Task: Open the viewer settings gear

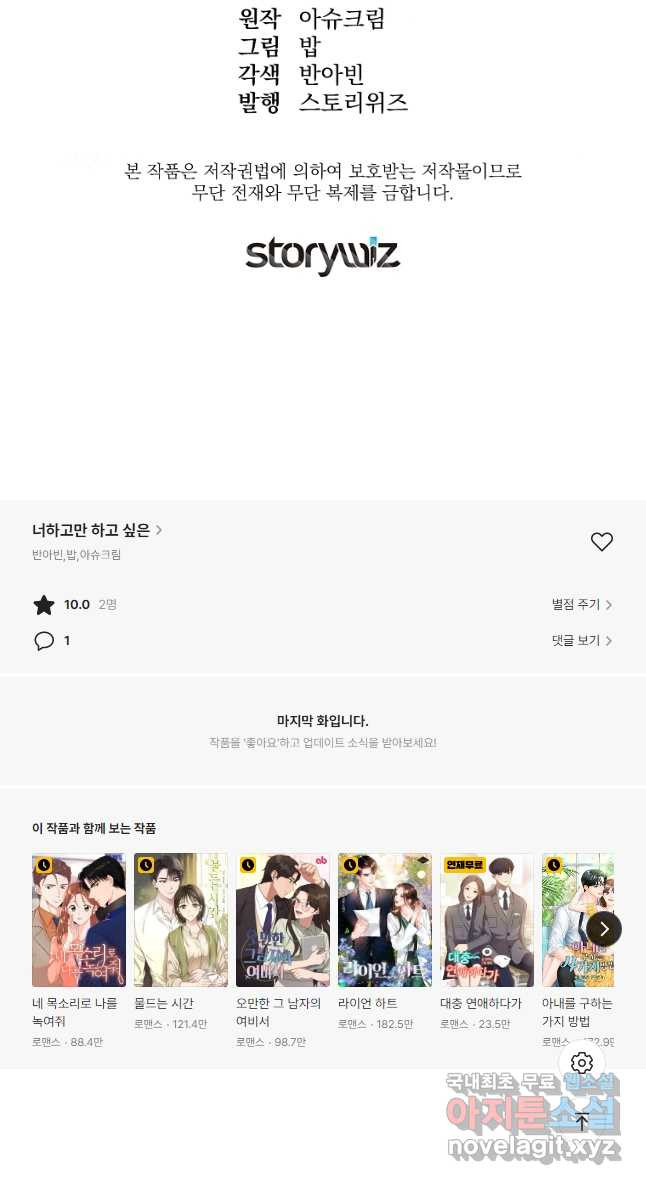Action: (x=582, y=1063)
